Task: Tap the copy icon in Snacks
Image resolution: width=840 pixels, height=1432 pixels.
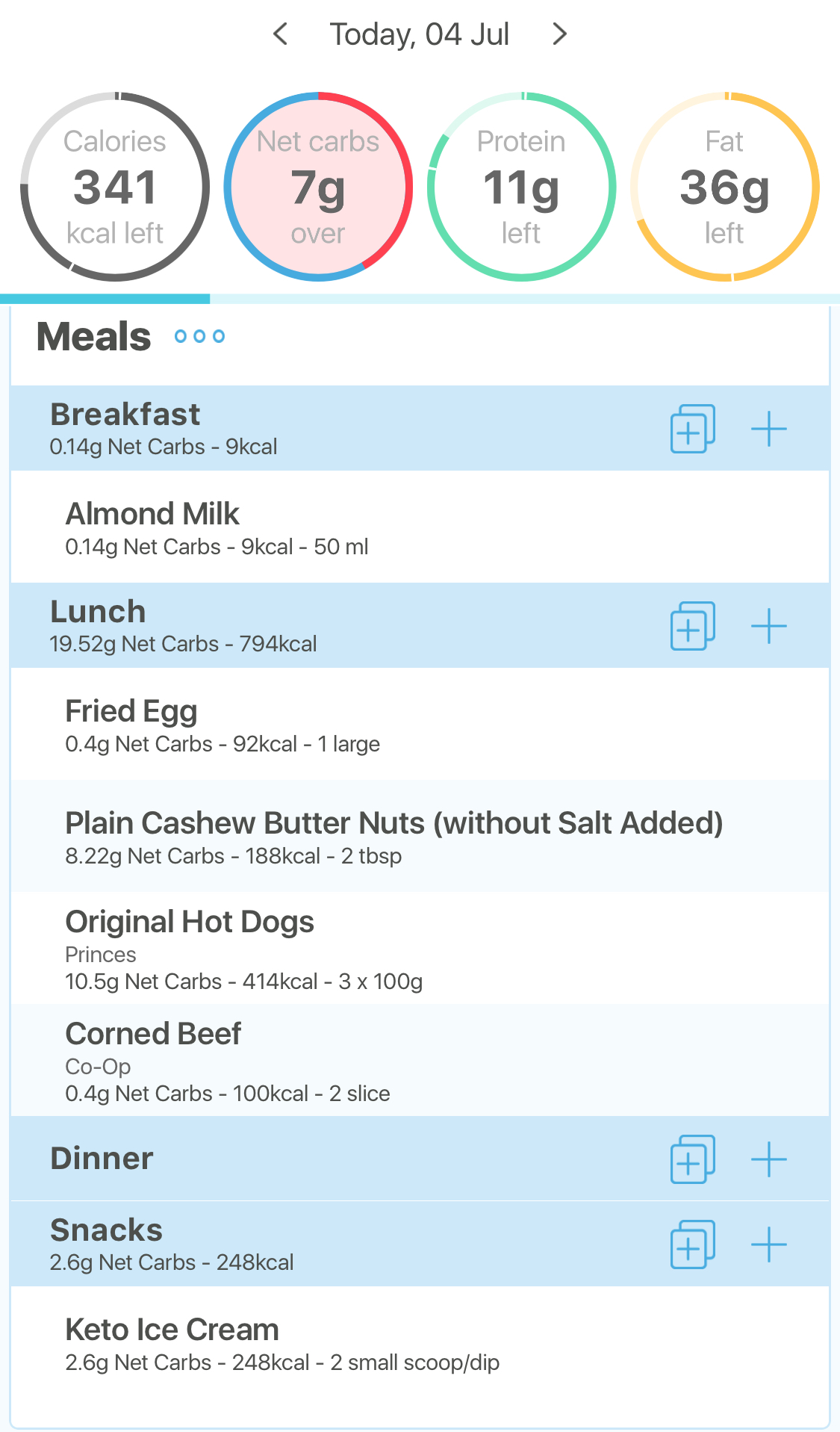Action: point(693,1245)
